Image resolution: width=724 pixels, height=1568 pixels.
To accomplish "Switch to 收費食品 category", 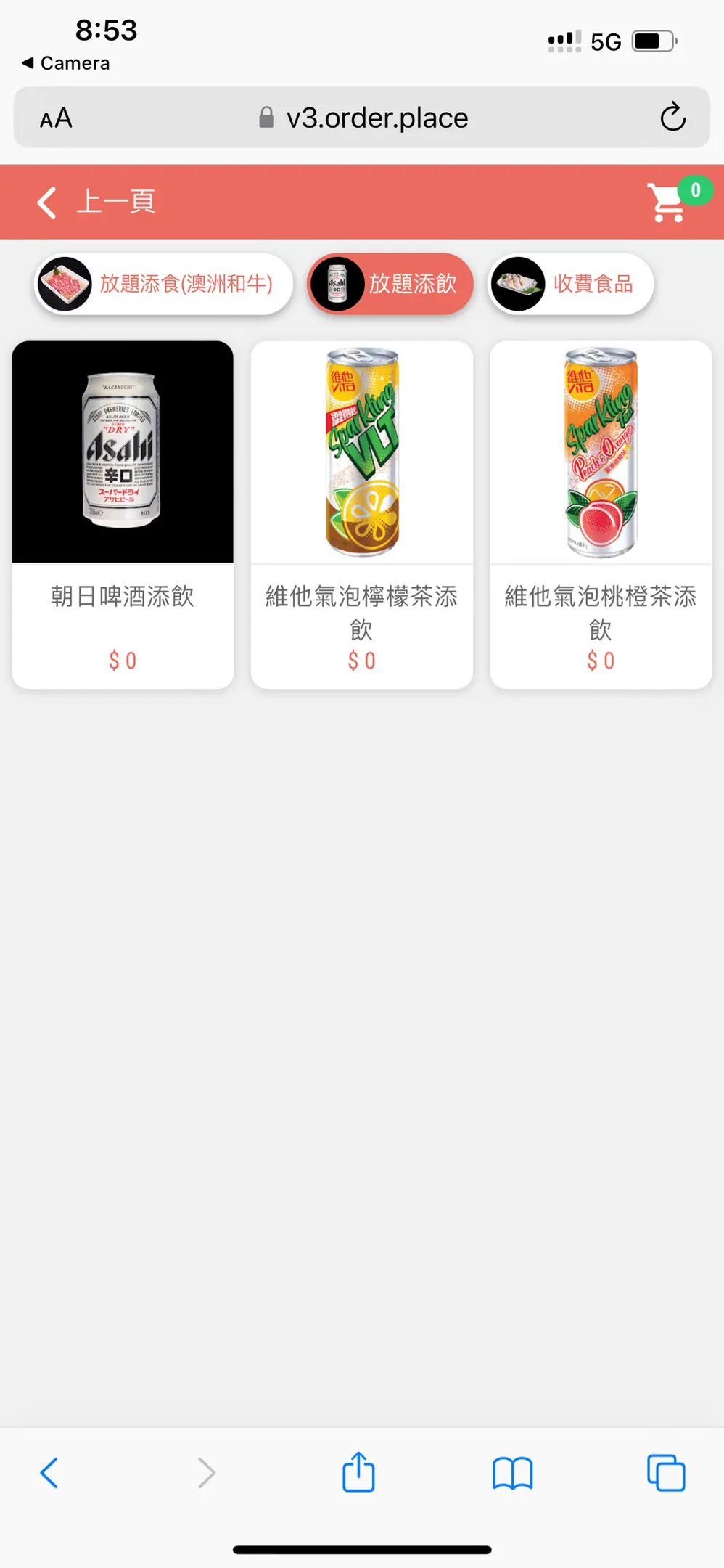I will (571, 284).
